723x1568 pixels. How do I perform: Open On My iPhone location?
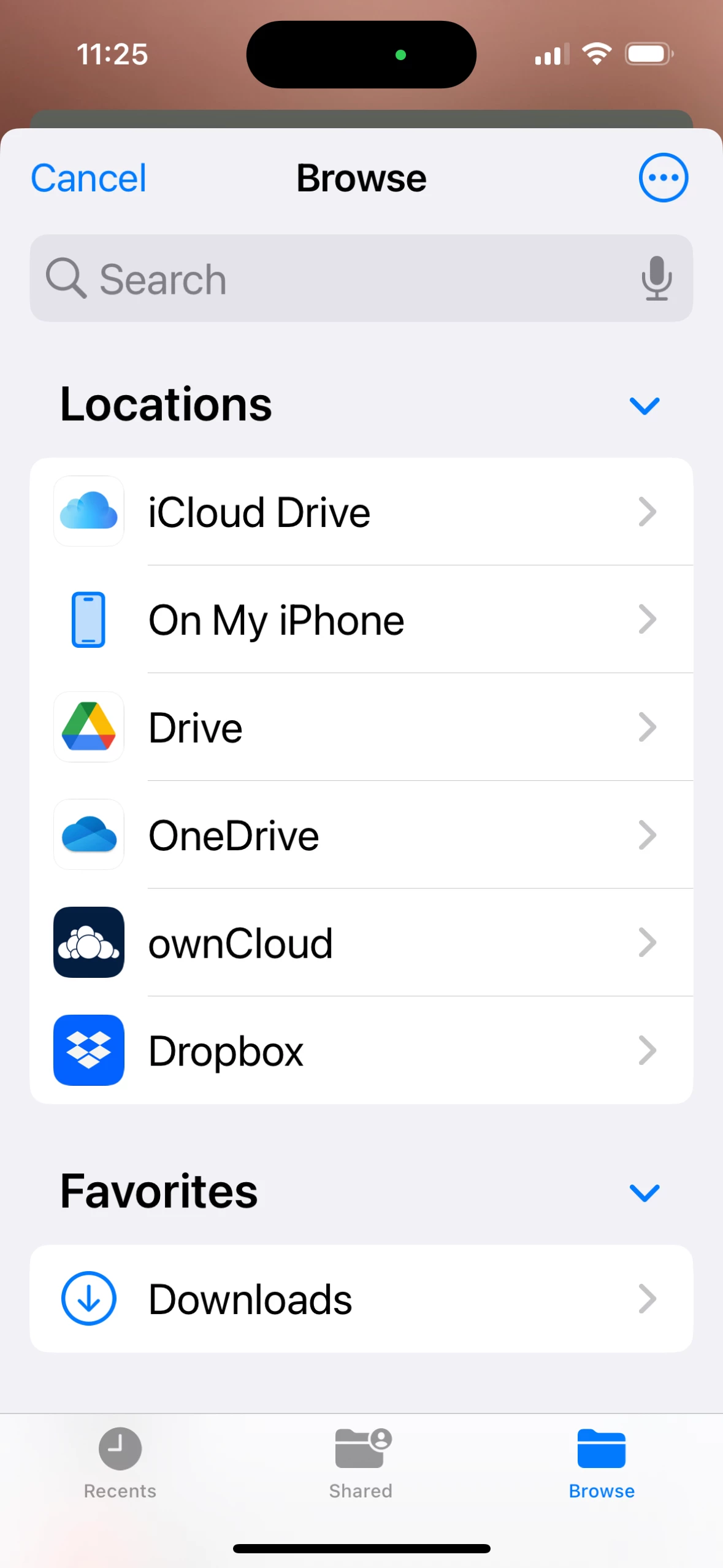361,620
